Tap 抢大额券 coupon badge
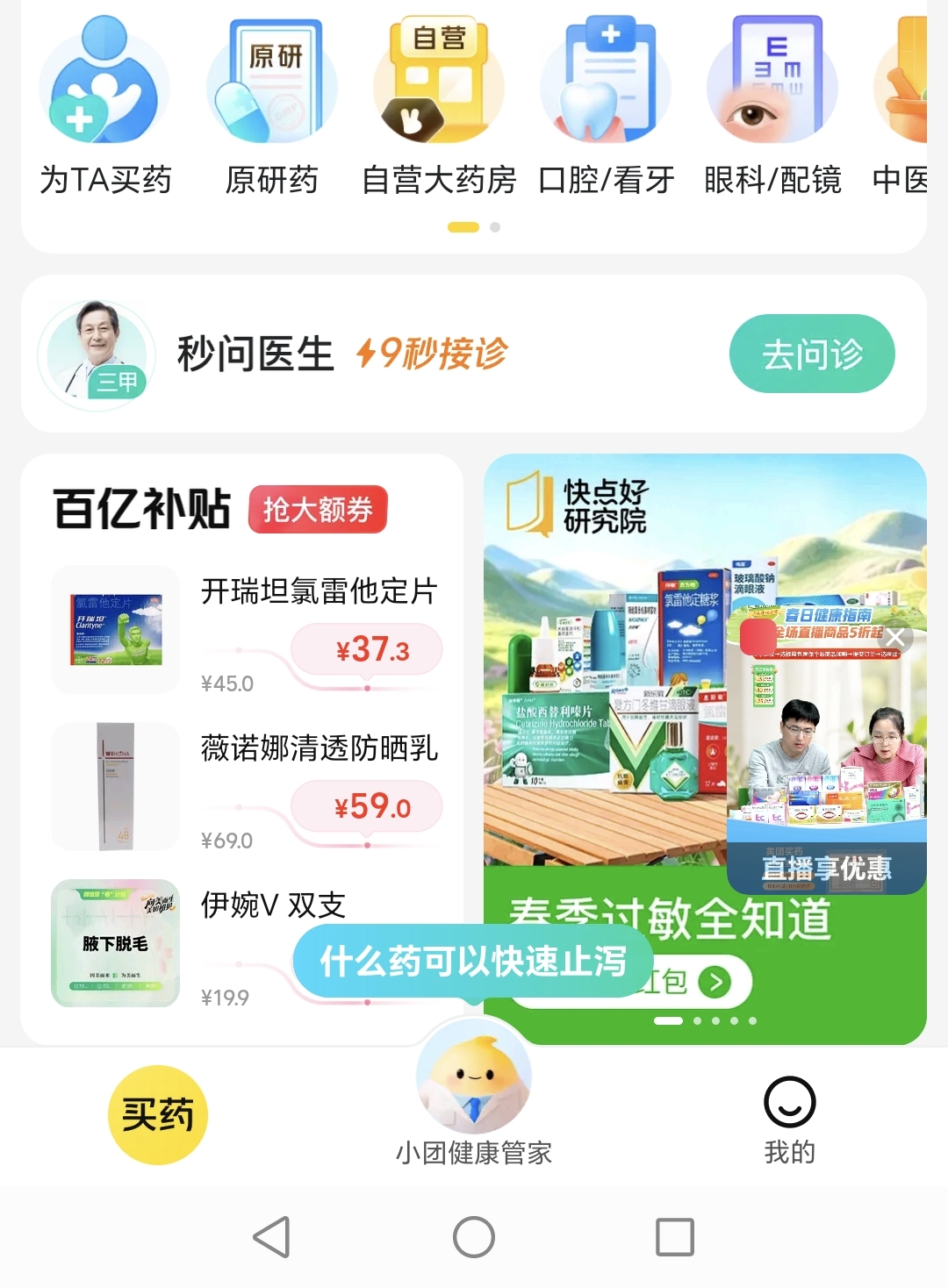This screenshot has height=1288, width=948. 318,509
